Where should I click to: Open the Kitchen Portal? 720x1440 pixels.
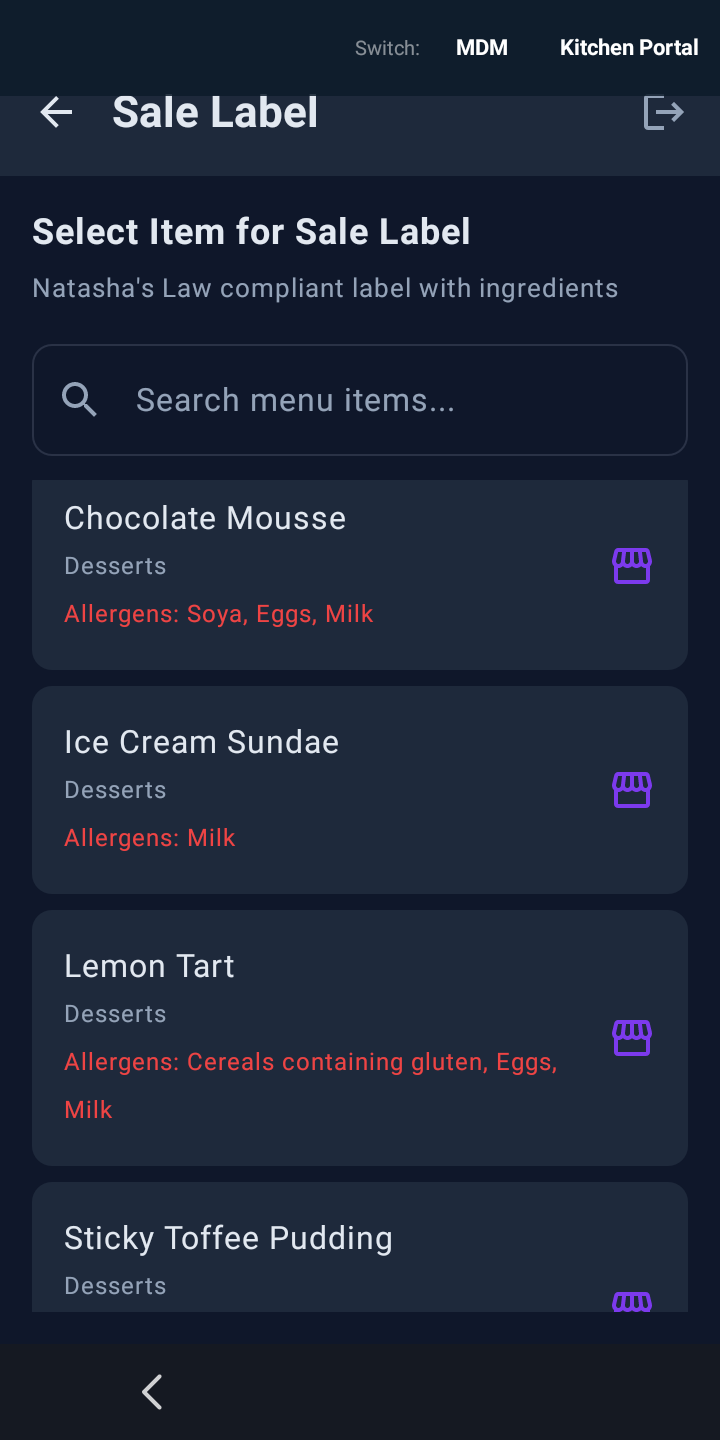[629, 47]
